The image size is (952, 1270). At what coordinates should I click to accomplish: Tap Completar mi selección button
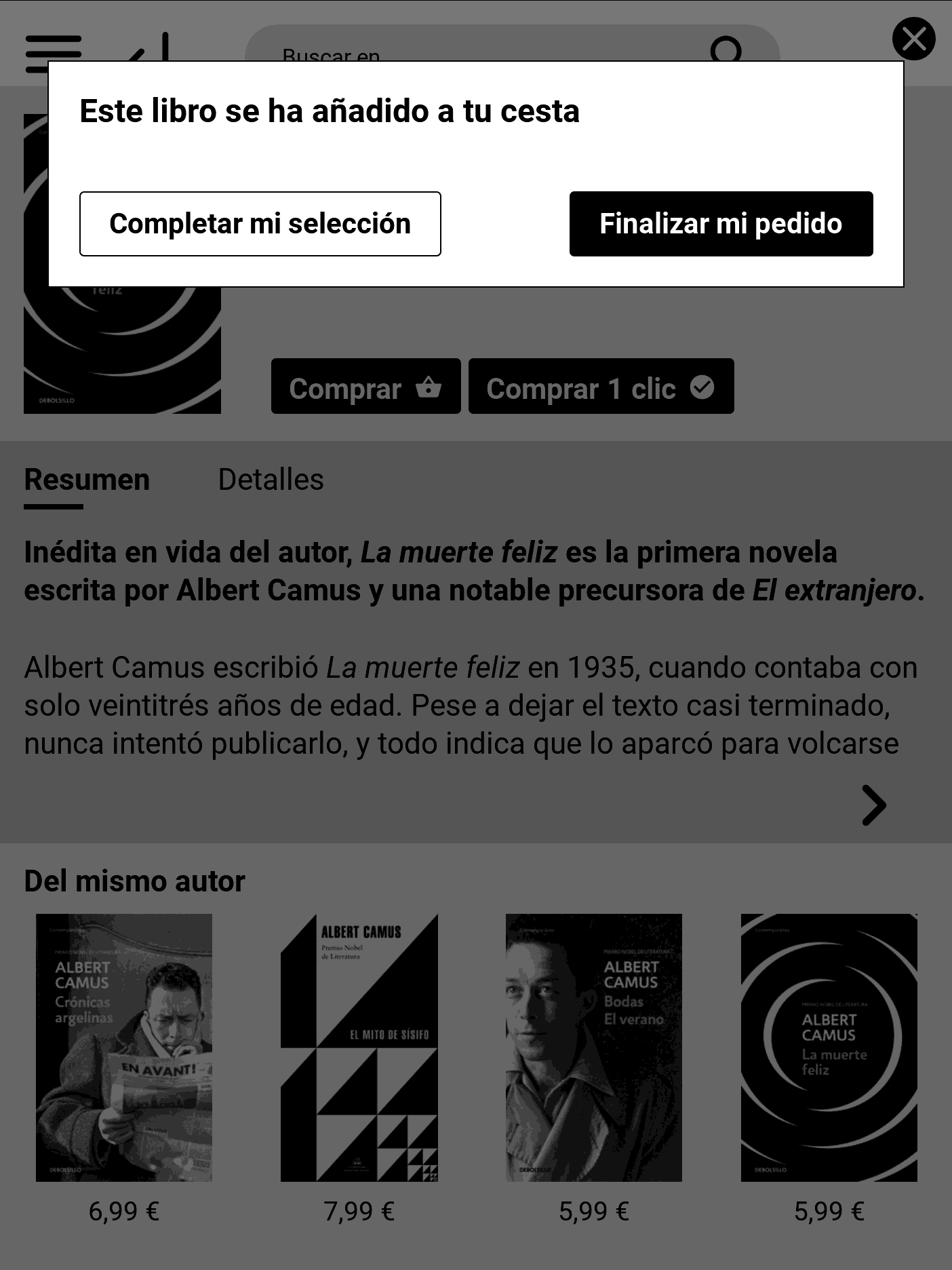pos(260,224)
